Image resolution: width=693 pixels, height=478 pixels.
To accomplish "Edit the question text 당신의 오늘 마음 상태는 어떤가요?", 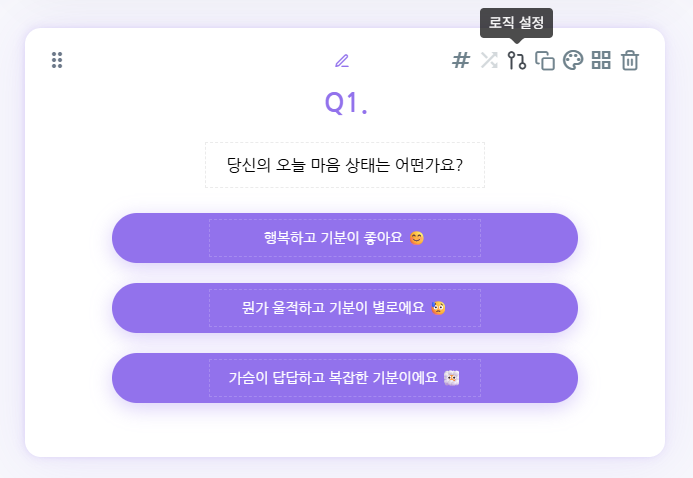I will pos(345,164).
